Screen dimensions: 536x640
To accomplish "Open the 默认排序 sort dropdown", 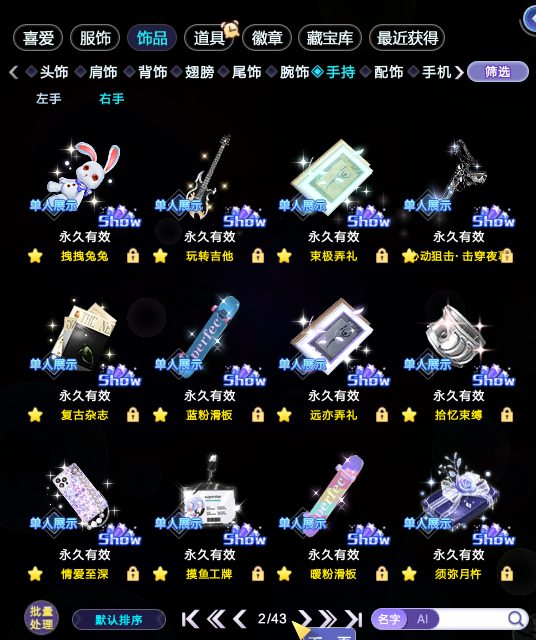I will [119, 620].
